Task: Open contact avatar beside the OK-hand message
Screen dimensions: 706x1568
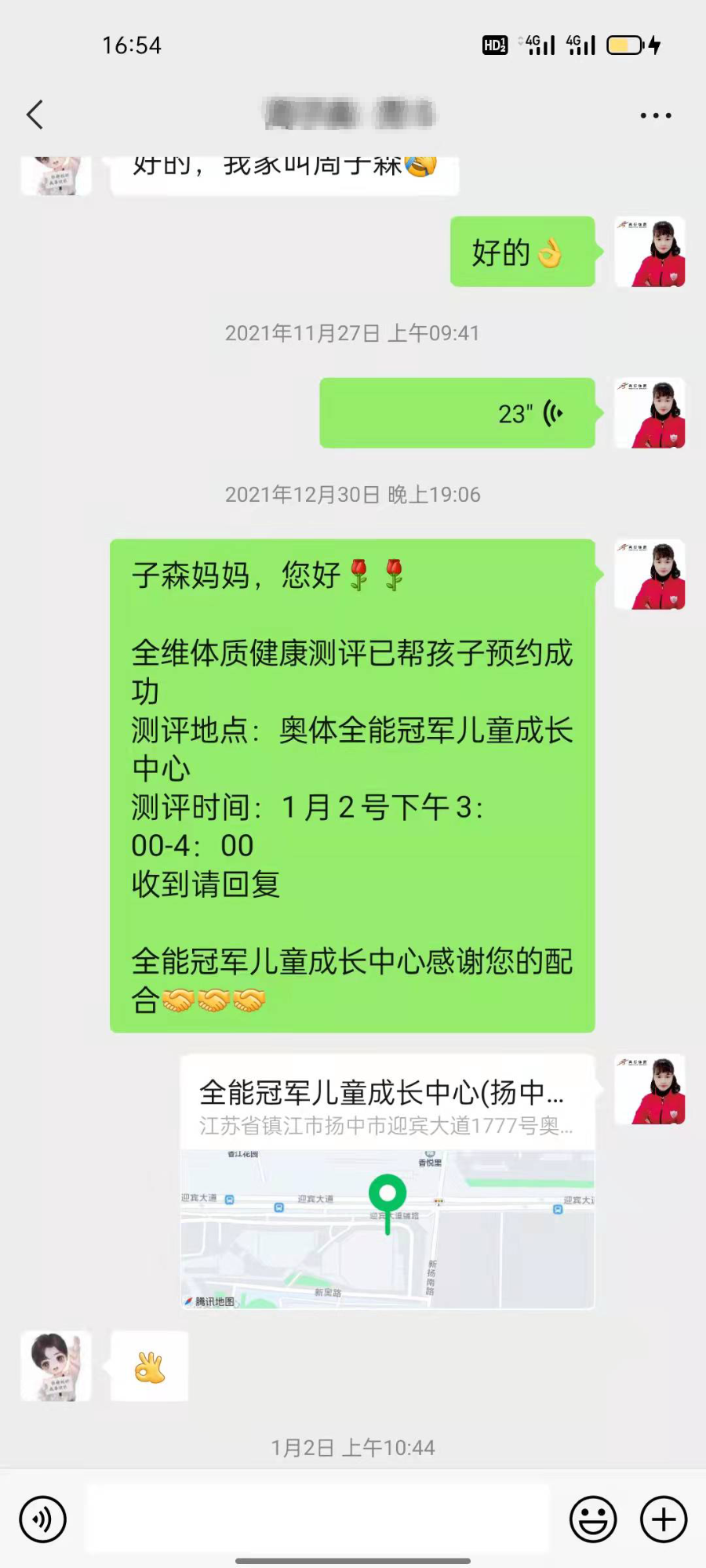Action: pos(56,1367)
